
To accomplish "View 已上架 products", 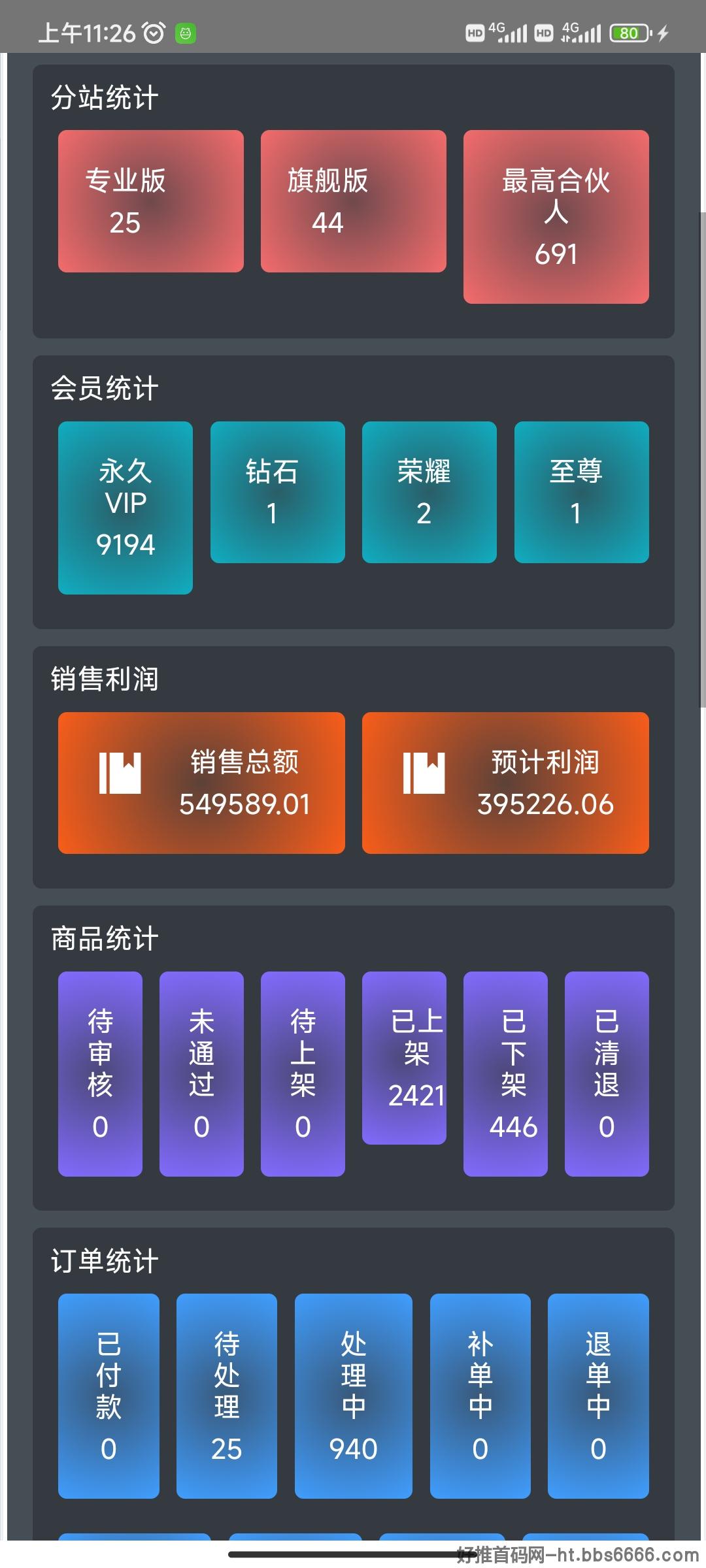I will tap(404, 1058).
